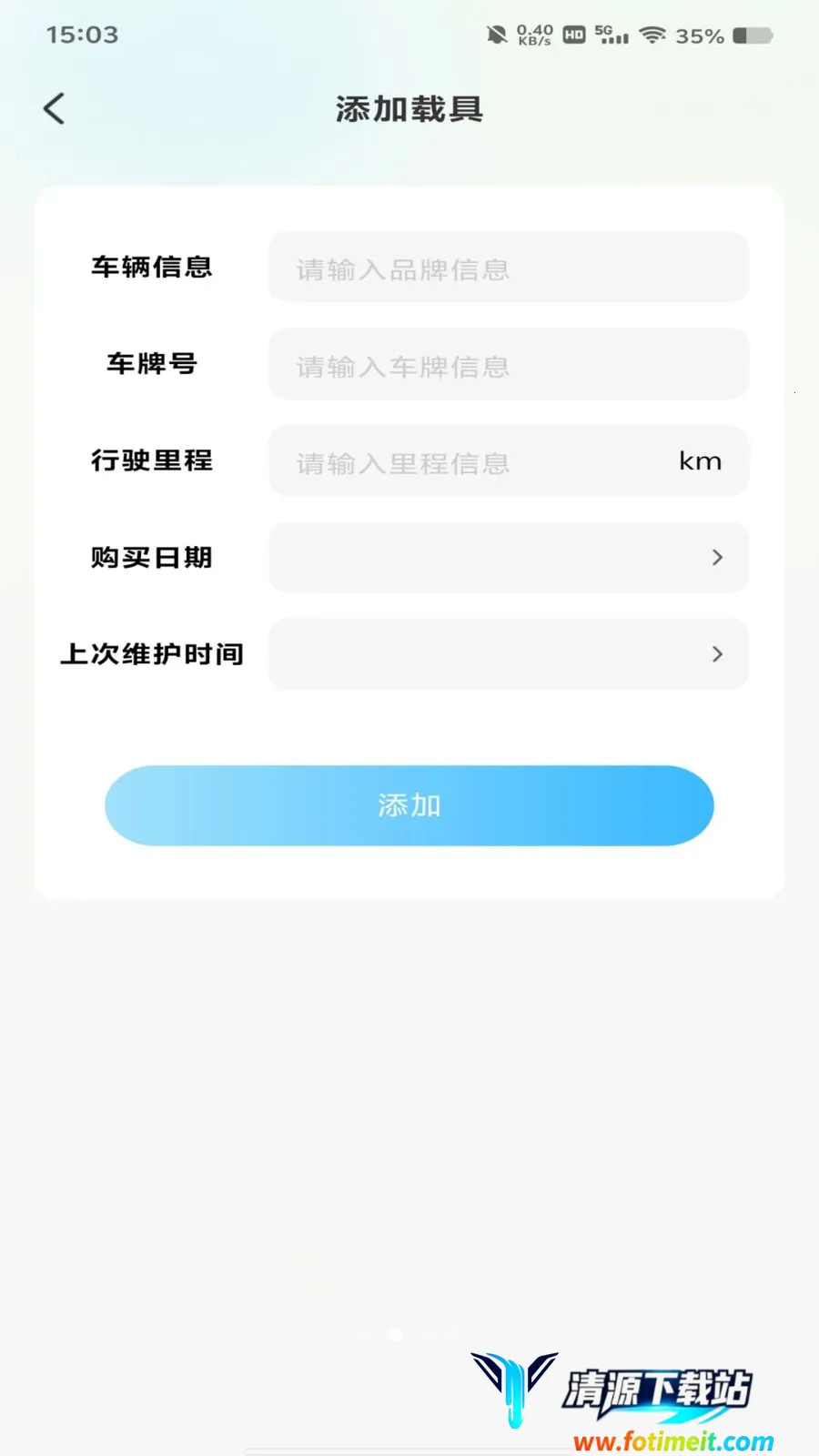Tap the blue 添加 button
This screenshot has width=819, height=1456.
pyautogui.click(x=409, y=805)
